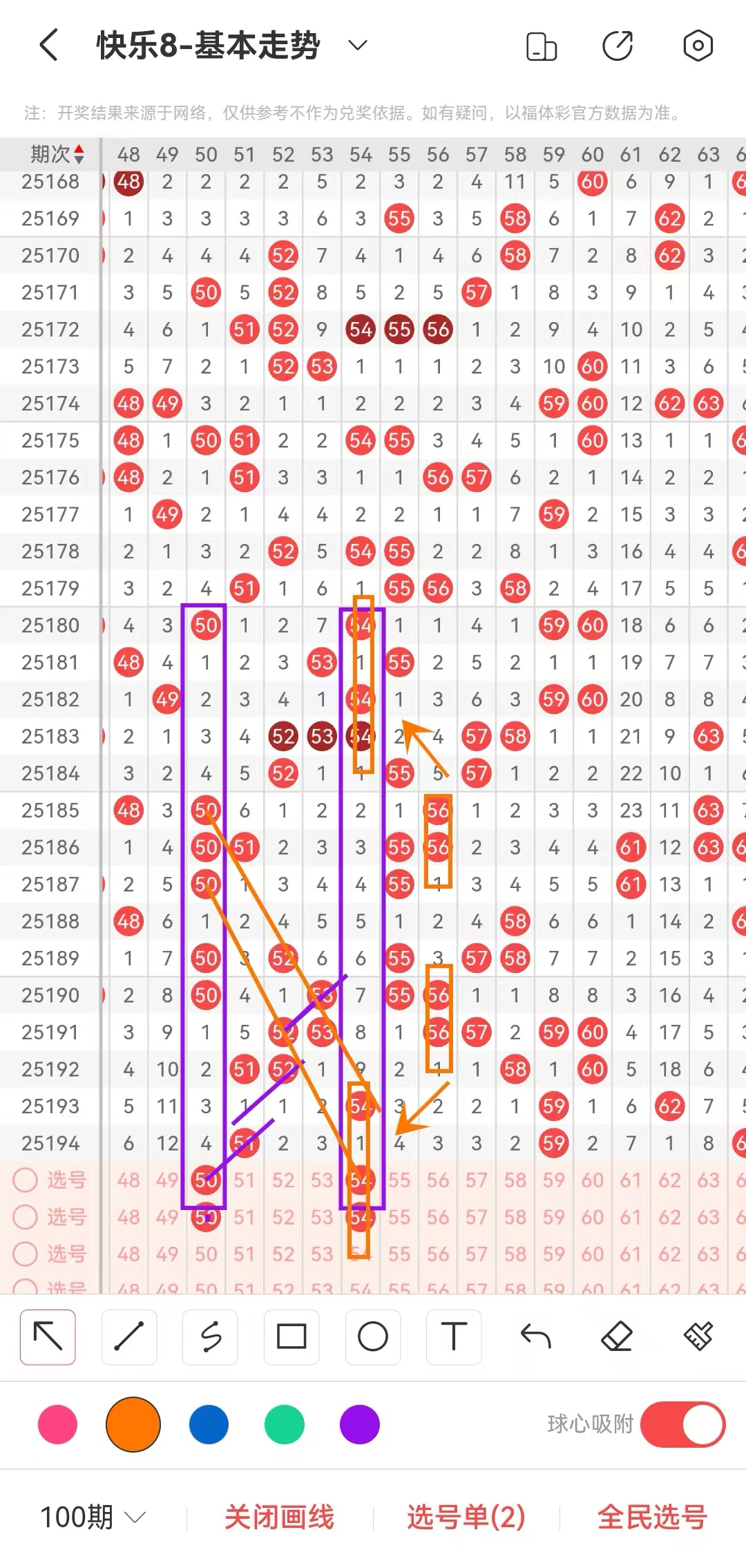
Task: Tap the screen orientation icon in header
Action: click(541, 47)
